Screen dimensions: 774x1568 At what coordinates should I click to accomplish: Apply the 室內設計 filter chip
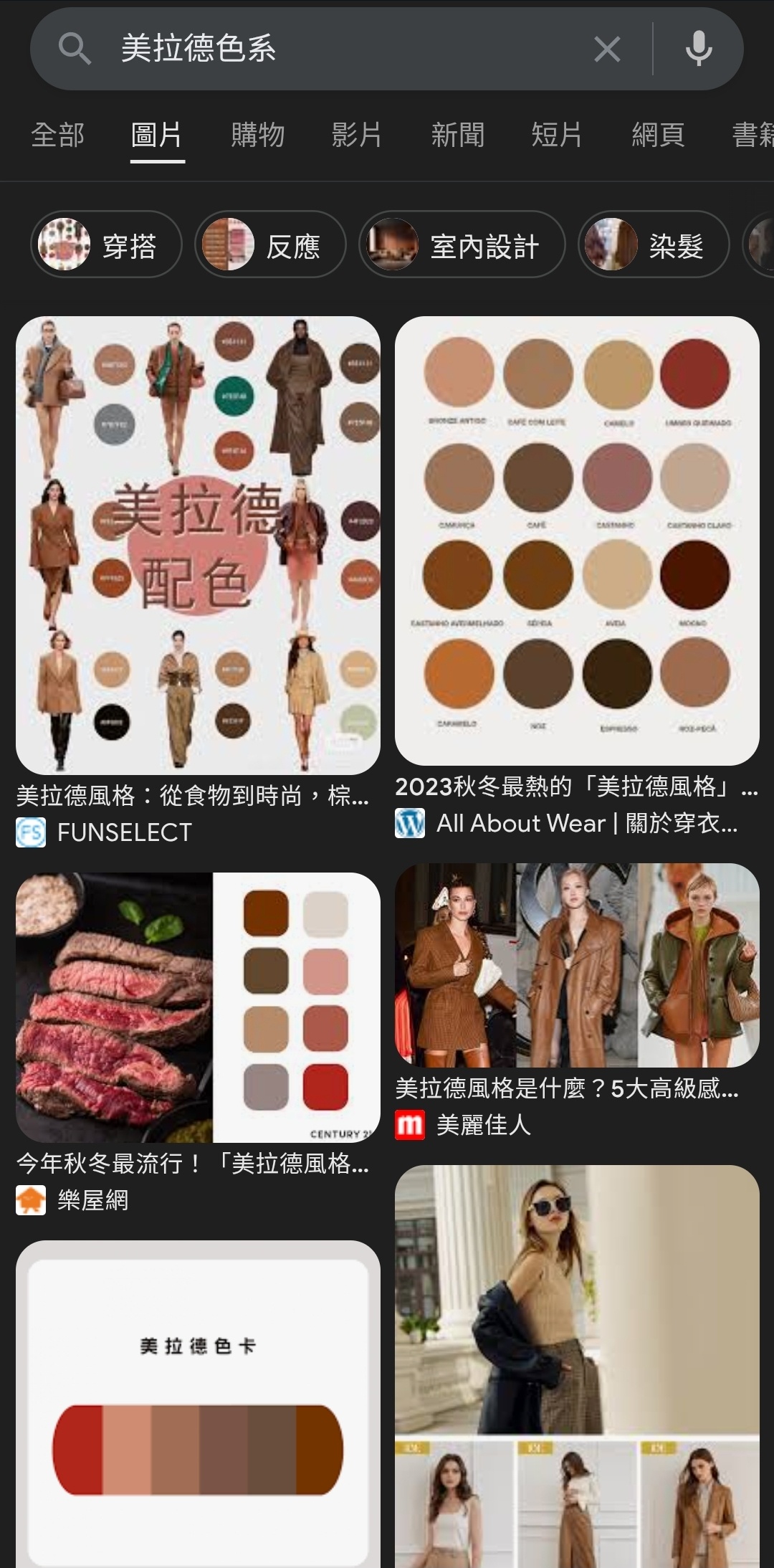point(462,245)
